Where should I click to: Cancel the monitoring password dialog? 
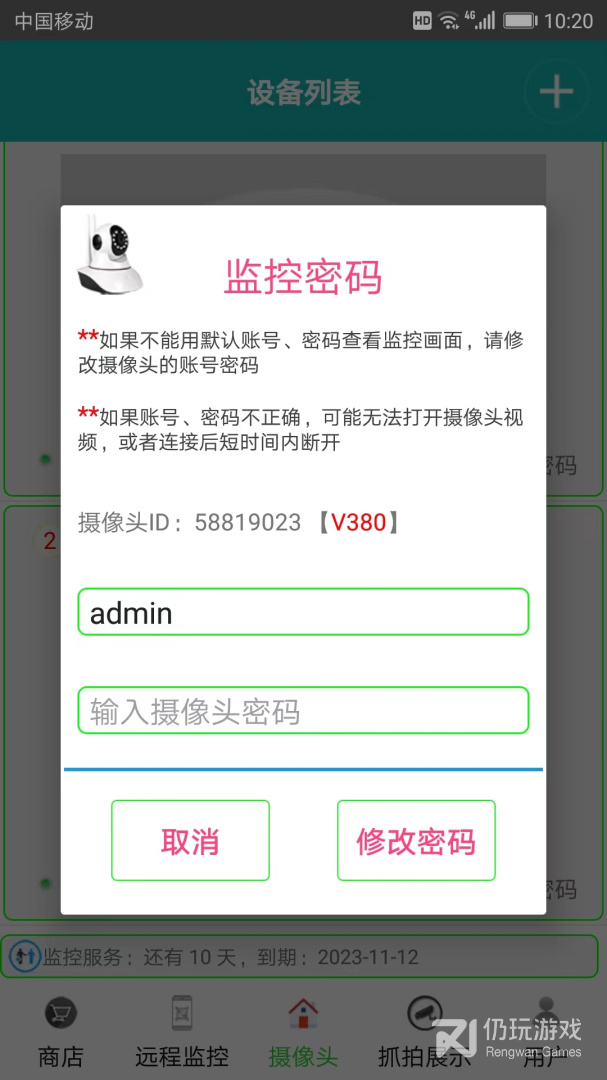[x=190, y=840]
